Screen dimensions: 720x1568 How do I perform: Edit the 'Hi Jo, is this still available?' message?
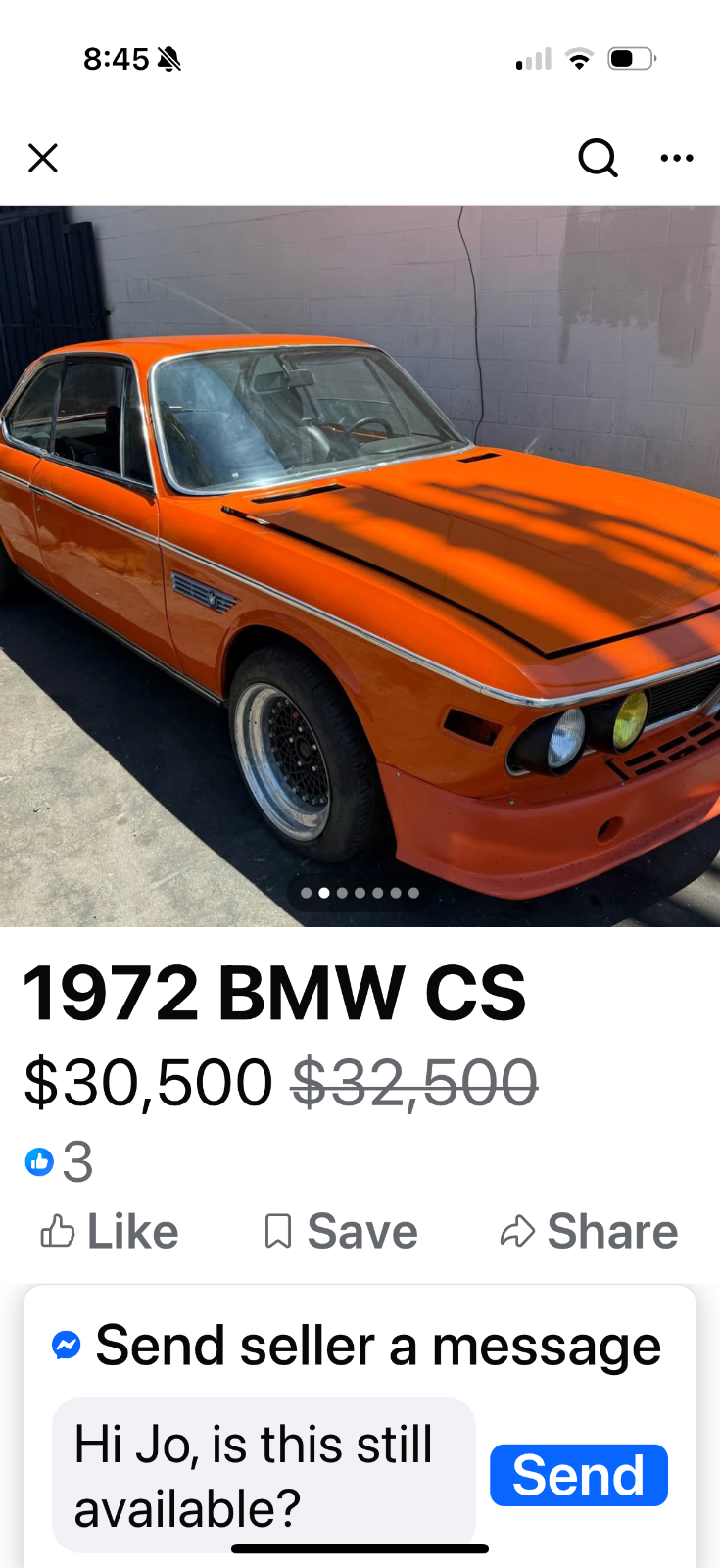[x=264, y=1475]
